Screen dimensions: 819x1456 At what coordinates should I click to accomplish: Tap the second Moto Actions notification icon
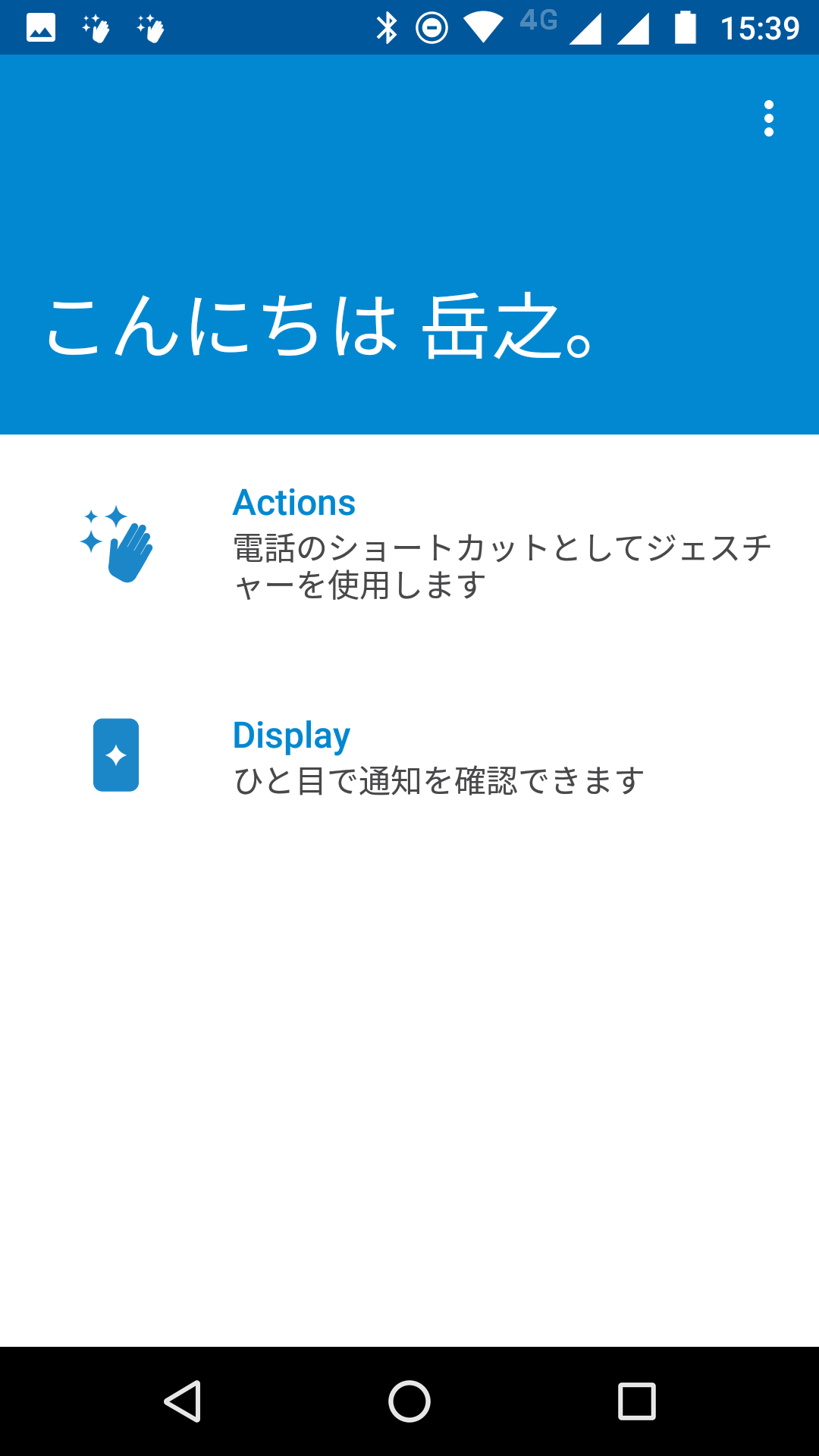(152, 27)
